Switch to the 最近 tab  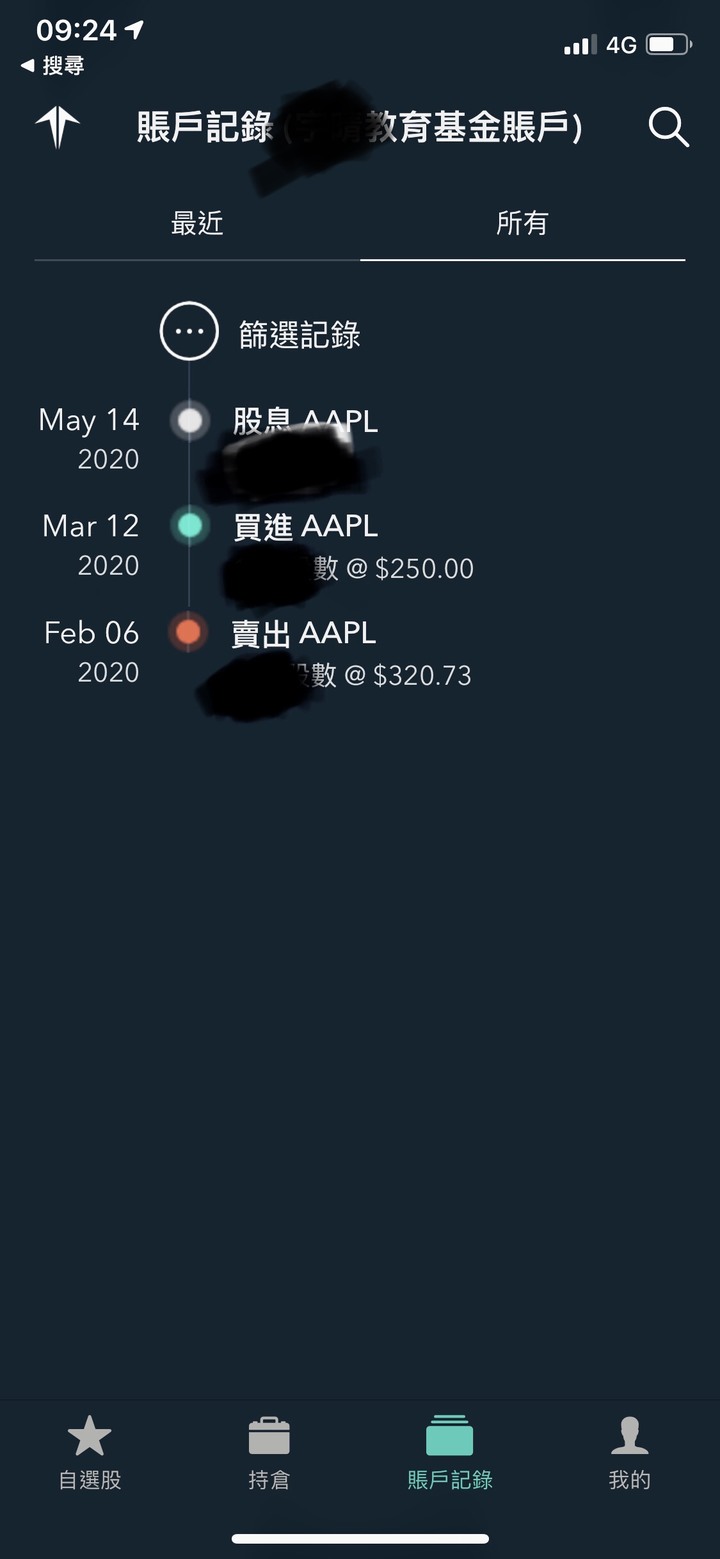tap(197, 223)
